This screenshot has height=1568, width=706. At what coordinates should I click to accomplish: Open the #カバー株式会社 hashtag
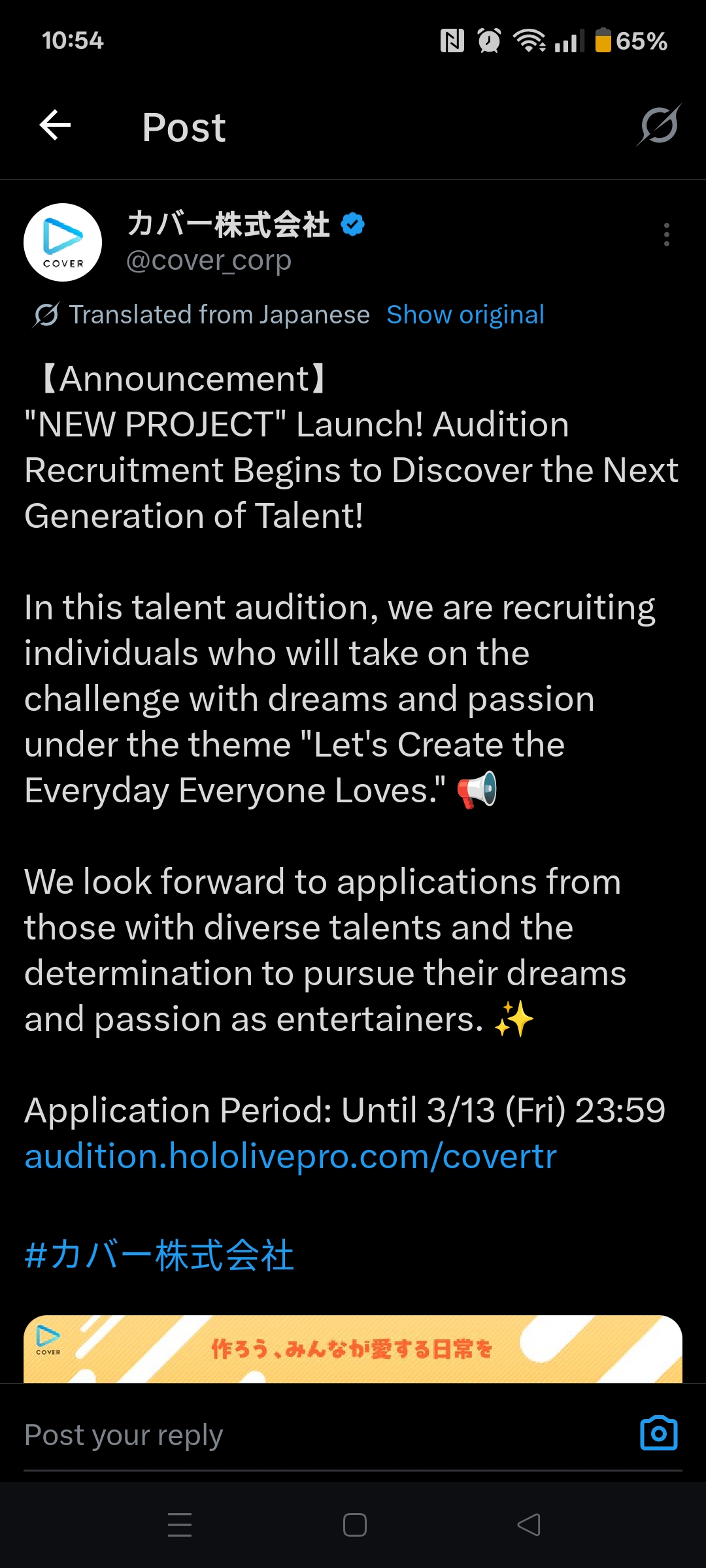click(160, 1255)
